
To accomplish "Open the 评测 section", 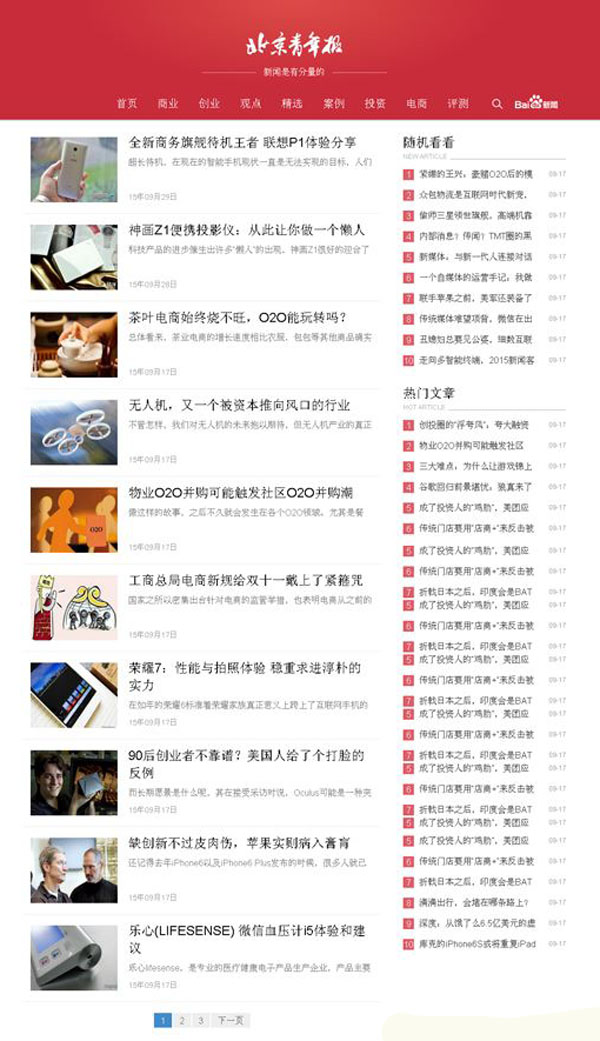I will point(458,103).
